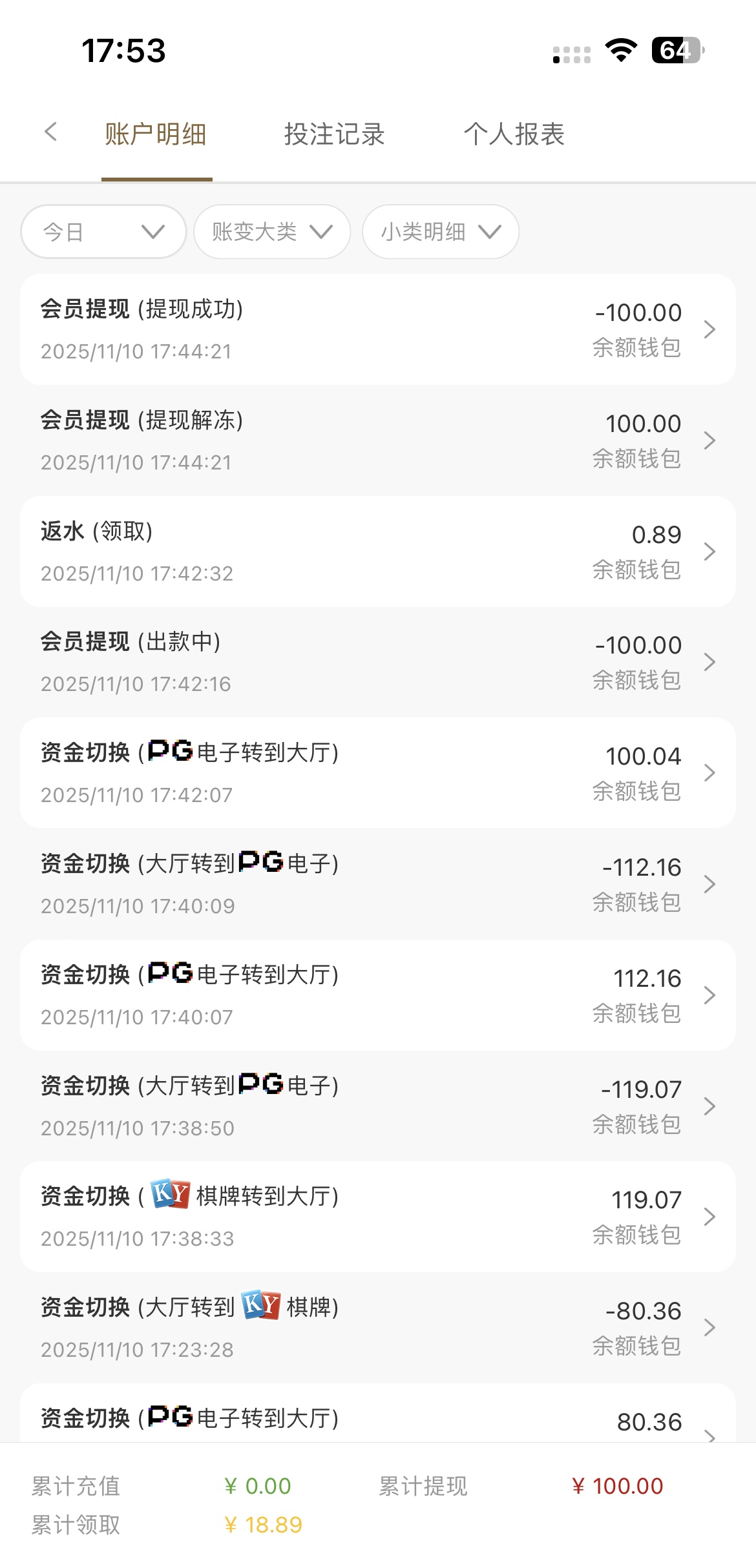Open the 返水 (领取) 0.89 record

(377, 552)
